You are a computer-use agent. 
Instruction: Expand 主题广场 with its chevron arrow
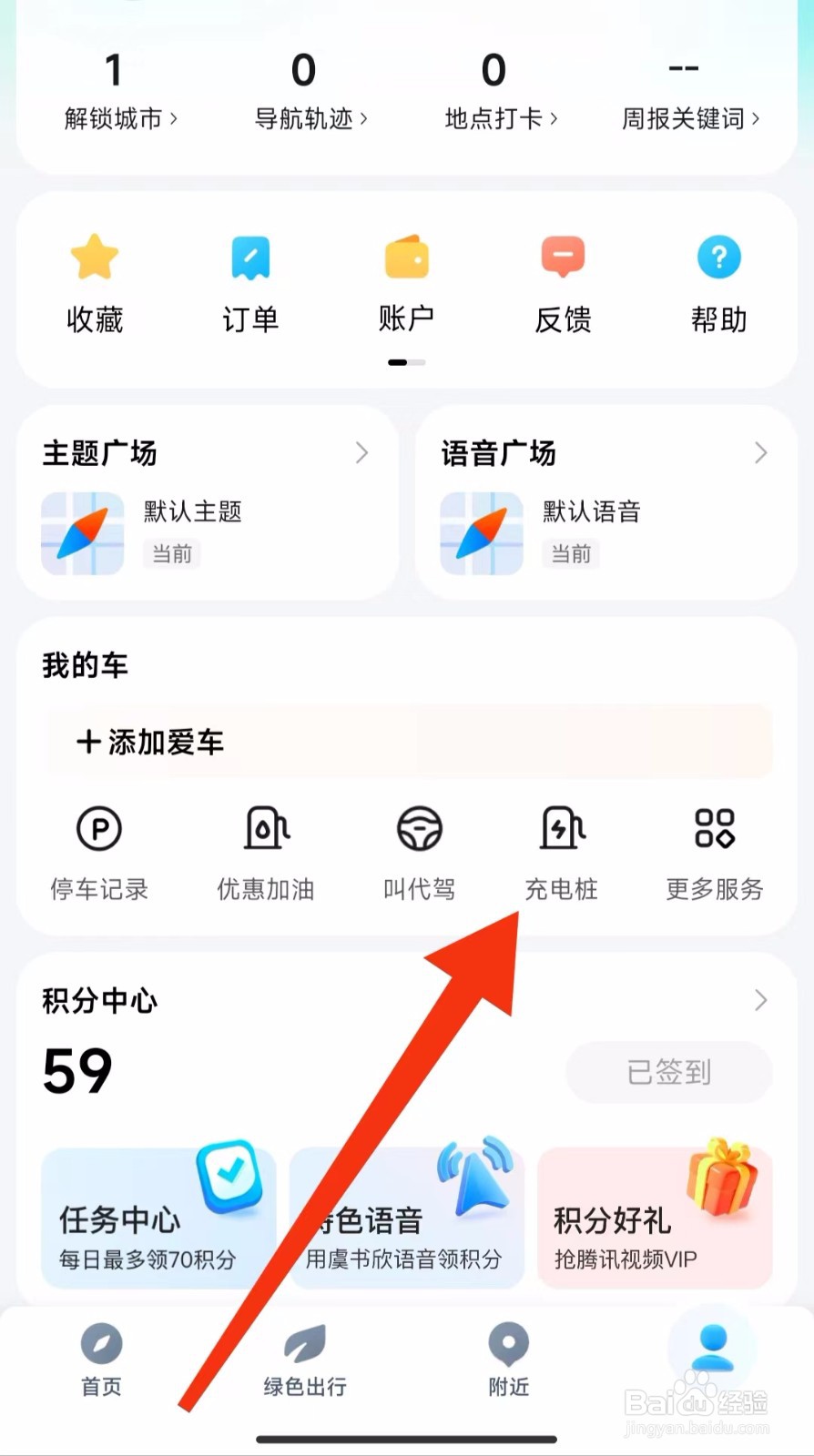[362, 452]
